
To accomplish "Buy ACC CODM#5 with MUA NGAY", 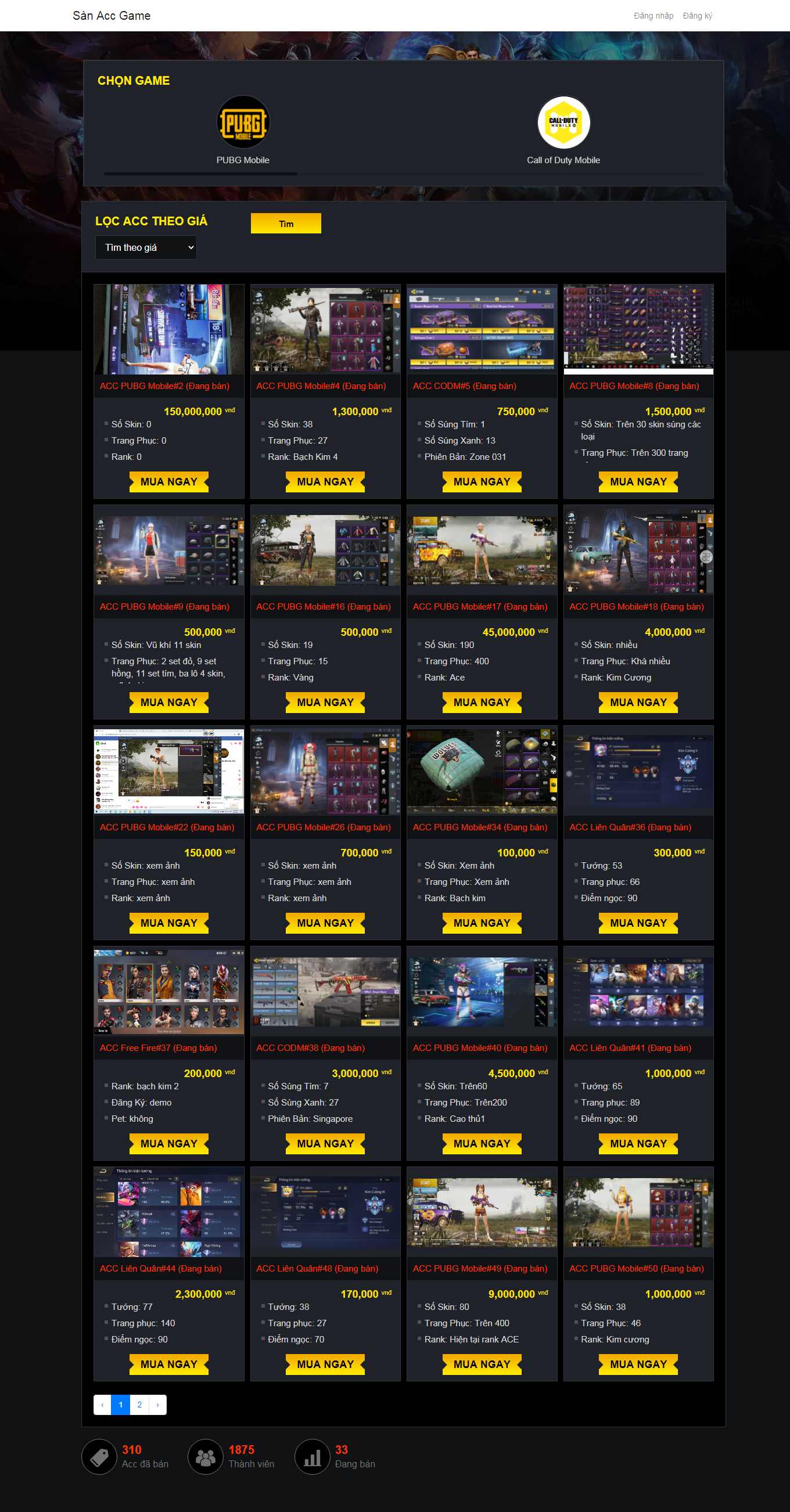I will click(x=482, y=482).
